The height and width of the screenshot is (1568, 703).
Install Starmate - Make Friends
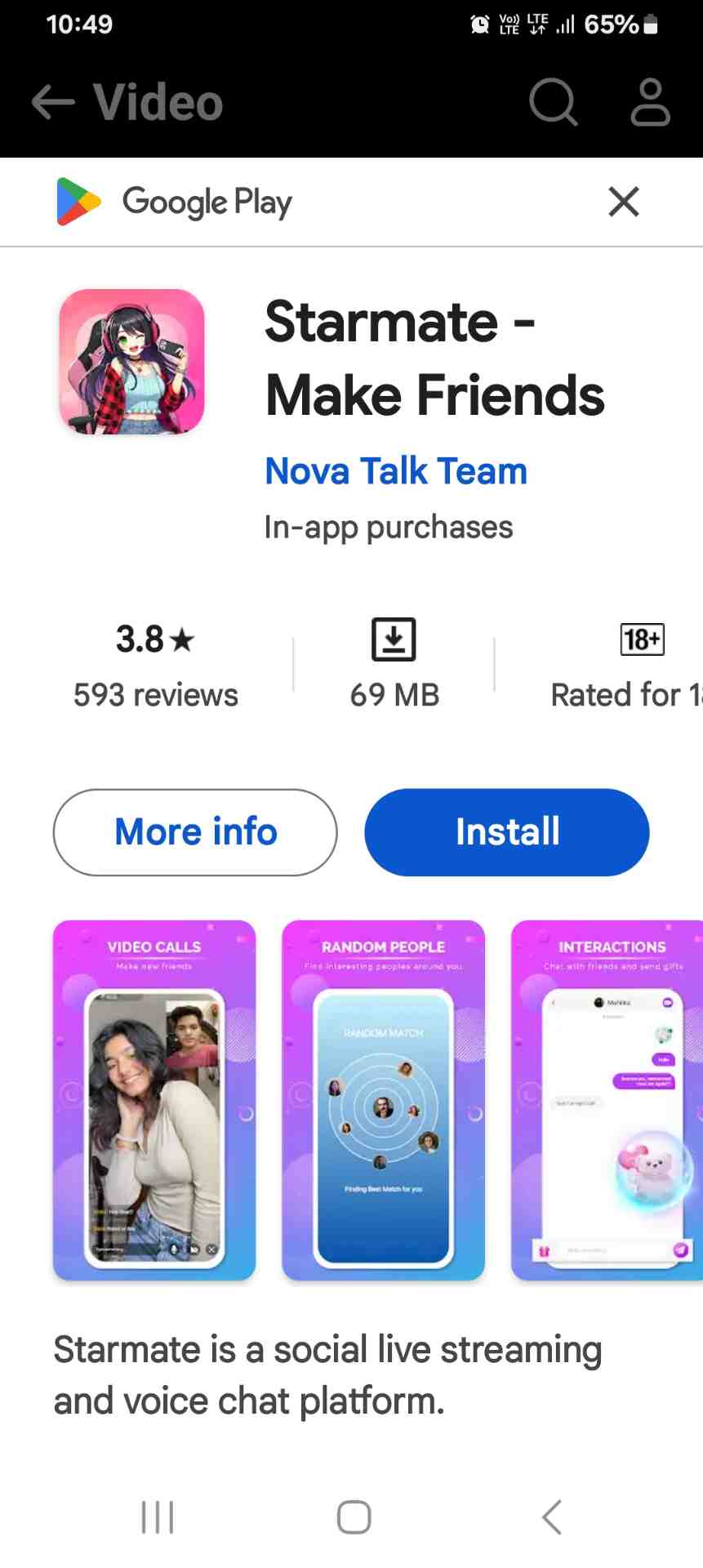(x=506, y=832)
